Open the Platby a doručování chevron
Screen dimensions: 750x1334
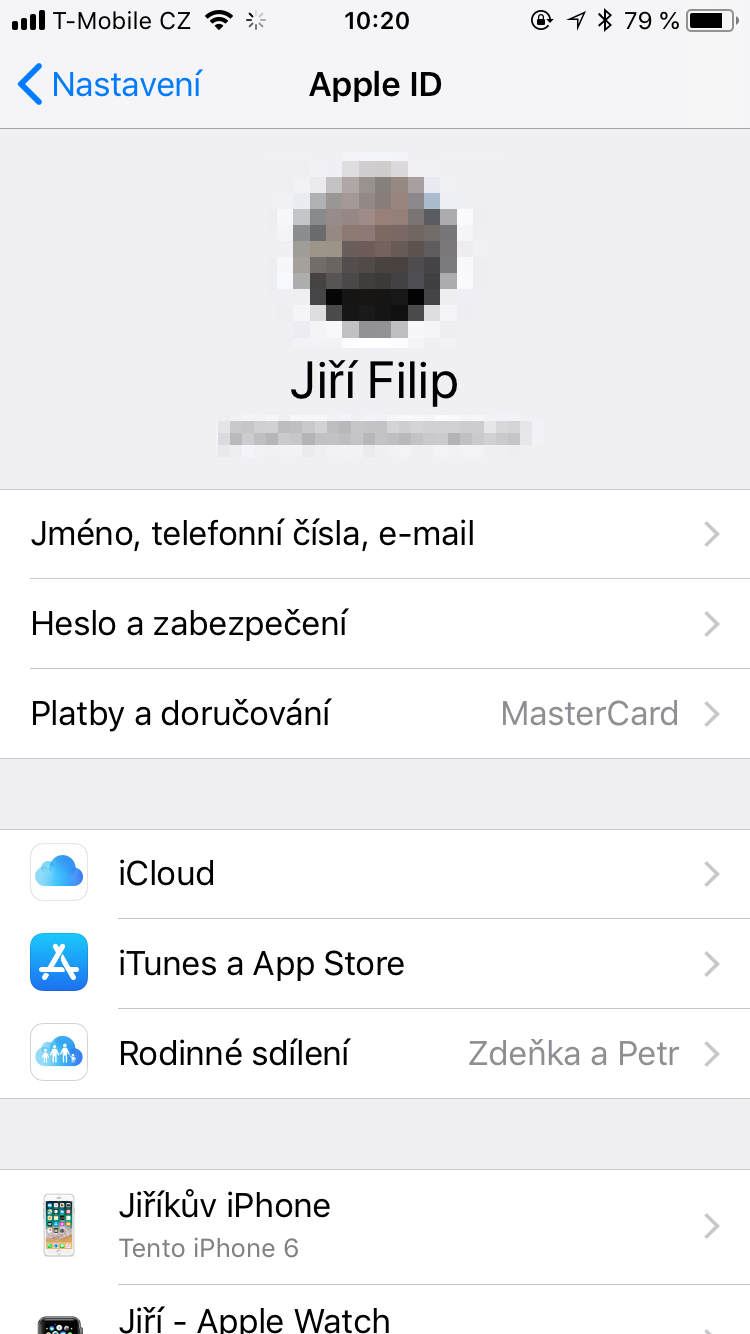711,713
